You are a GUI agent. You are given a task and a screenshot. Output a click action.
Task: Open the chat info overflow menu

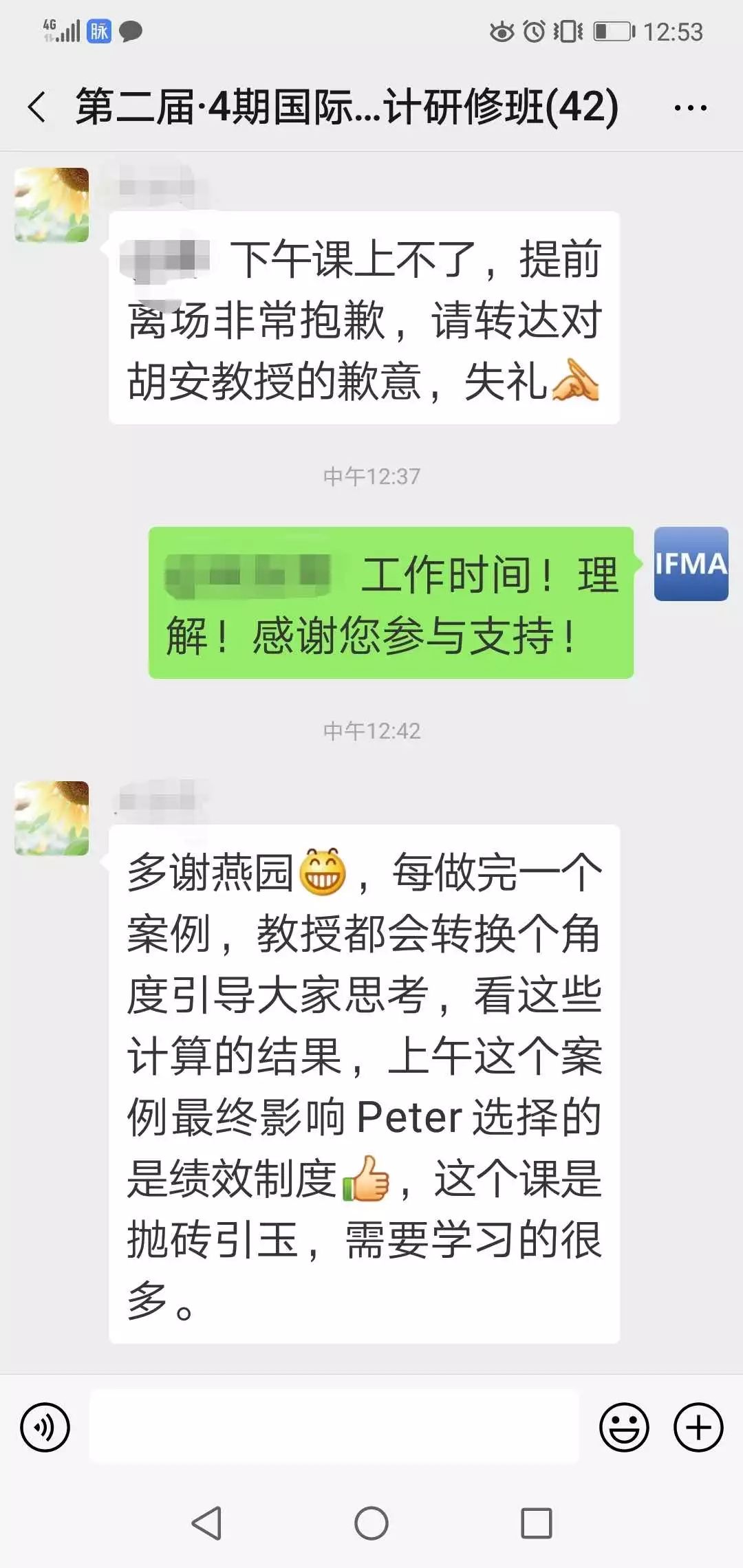[690, 108]
